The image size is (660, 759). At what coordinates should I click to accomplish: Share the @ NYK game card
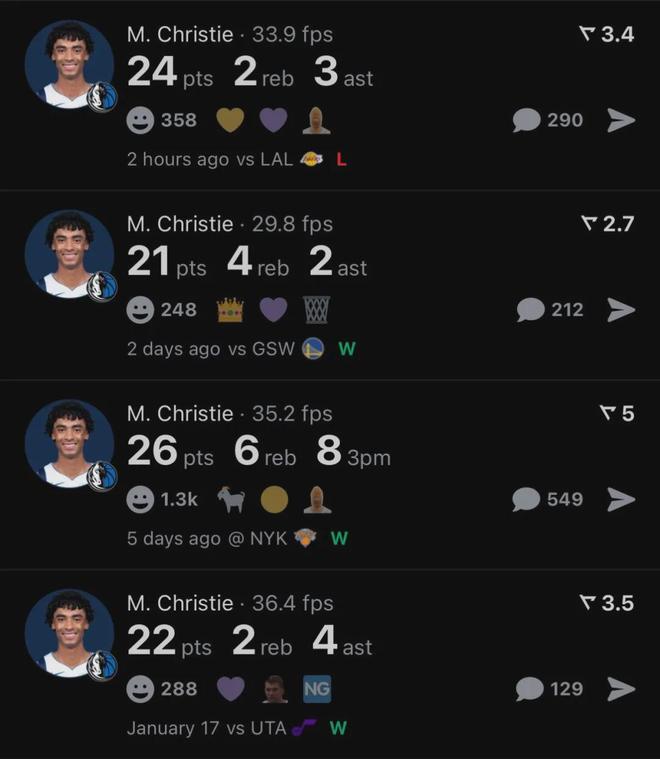click(x=621, y=499)
